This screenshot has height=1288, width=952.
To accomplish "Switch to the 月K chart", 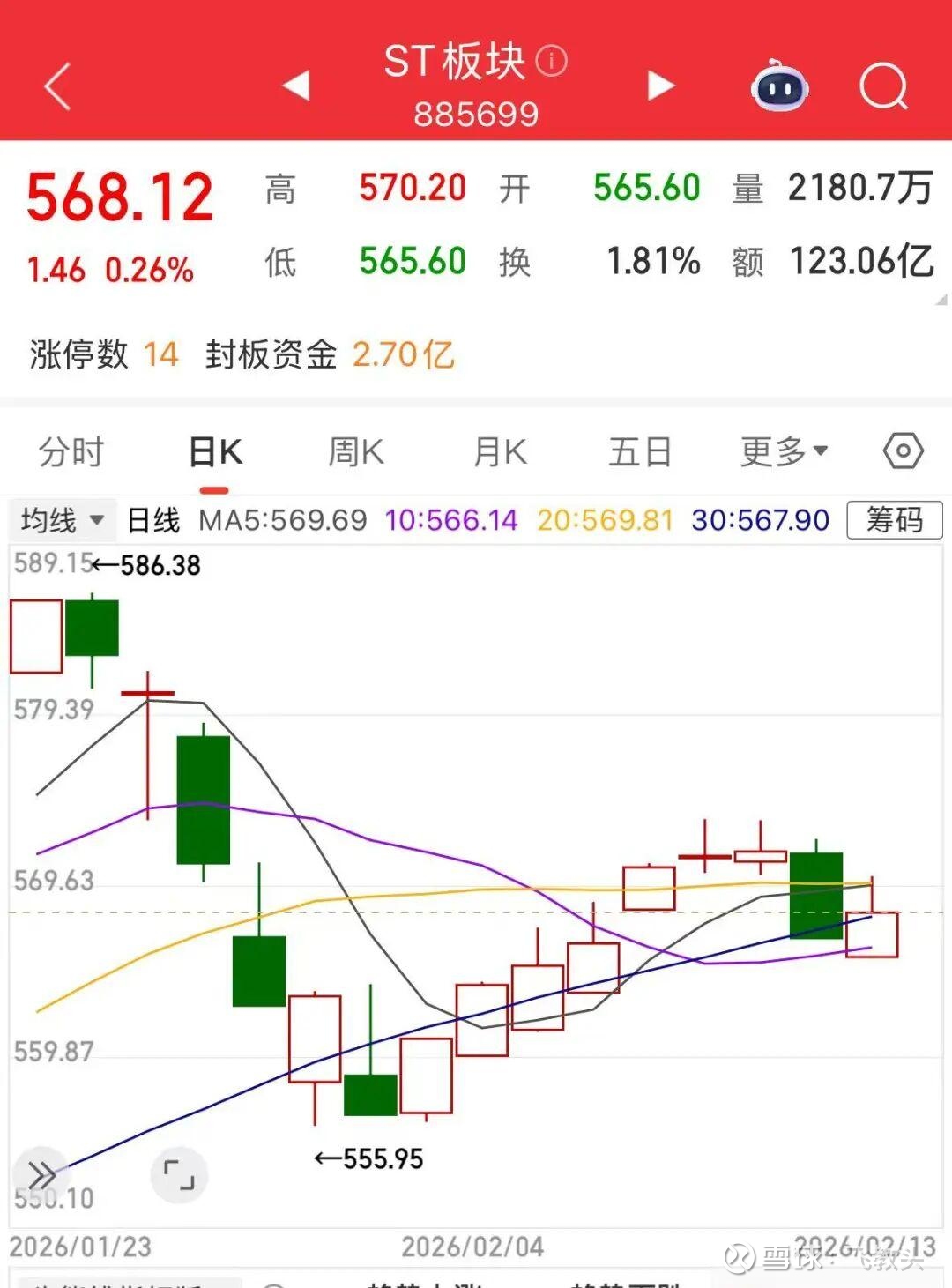I will (x=500, y=452).
